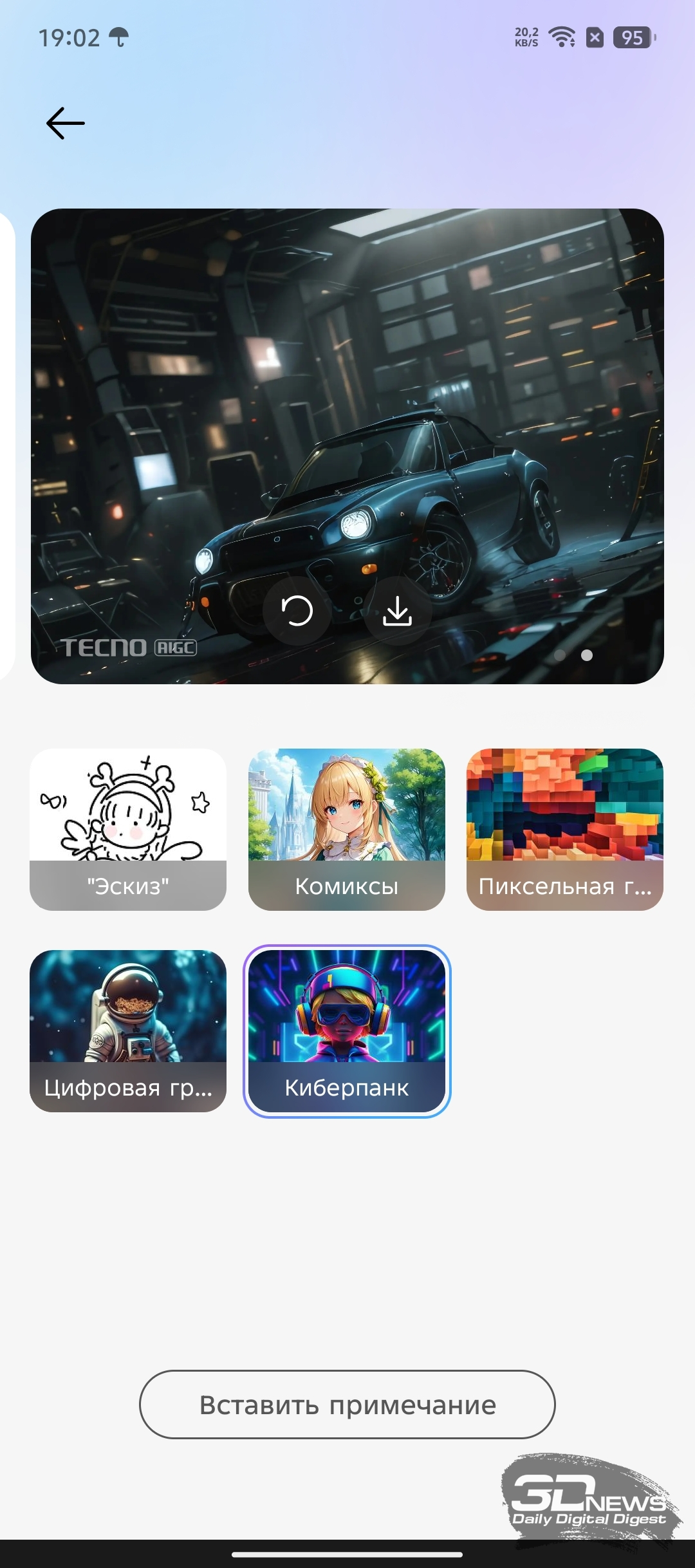
Task: Pick the Пиксельная графика style tile
Action: 565,829
